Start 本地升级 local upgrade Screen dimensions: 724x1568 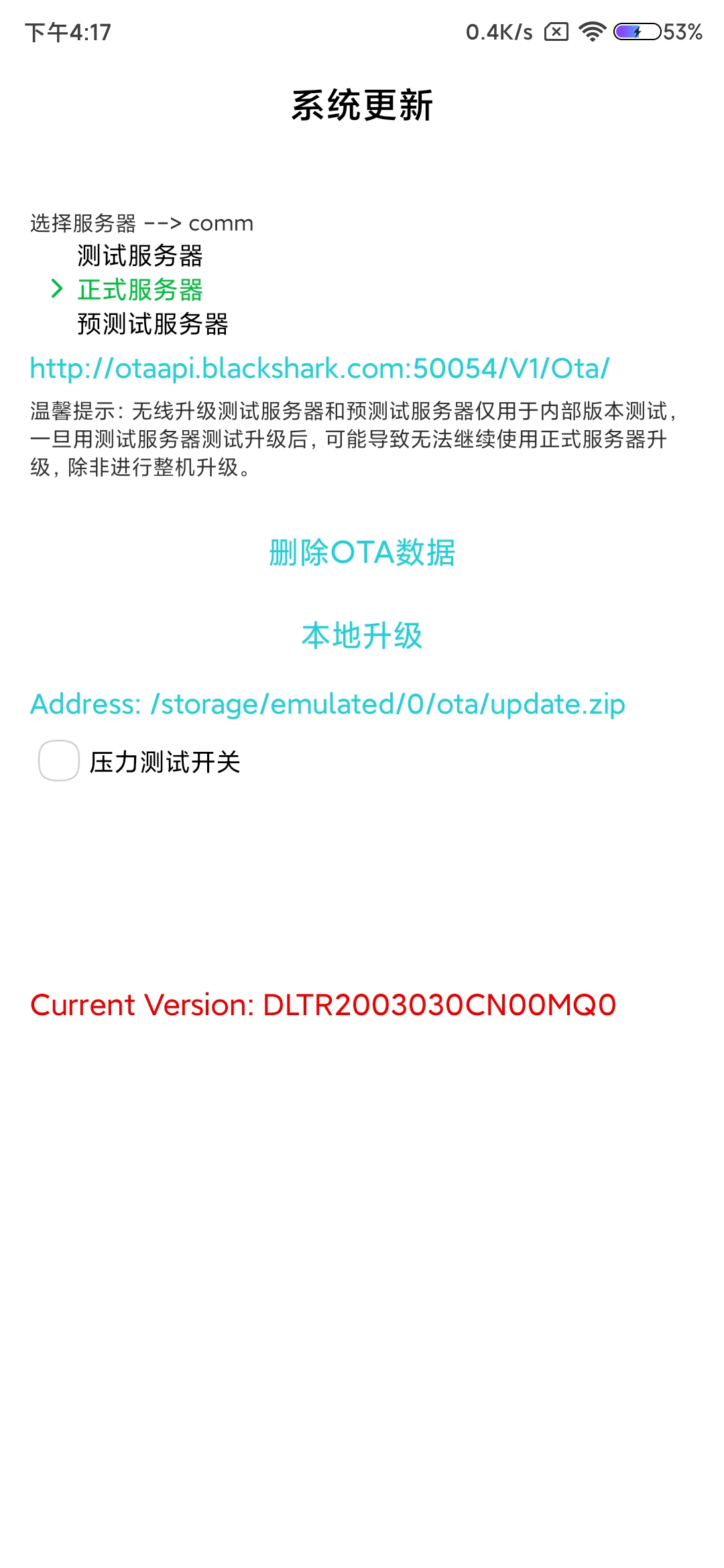pos(362,635)
